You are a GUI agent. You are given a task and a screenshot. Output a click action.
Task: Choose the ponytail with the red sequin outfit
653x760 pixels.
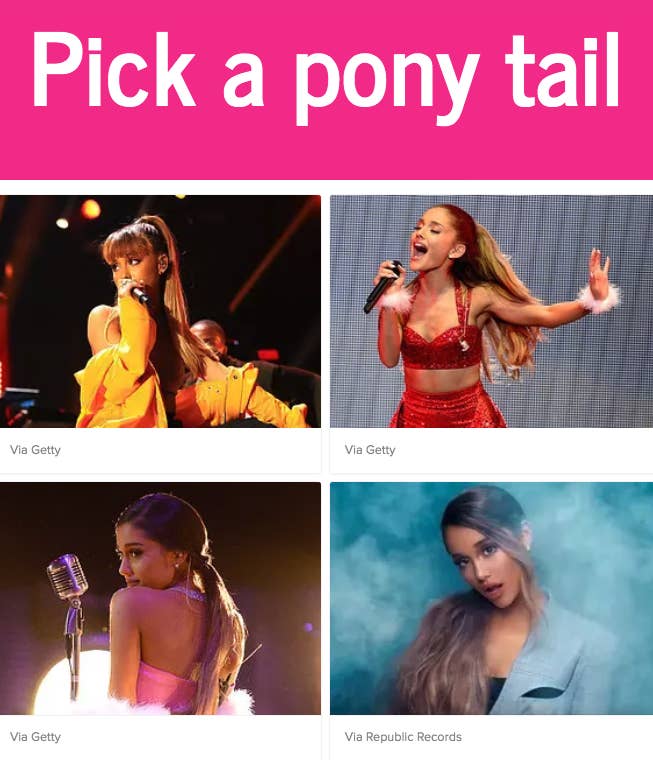click(x=491, y=311)
